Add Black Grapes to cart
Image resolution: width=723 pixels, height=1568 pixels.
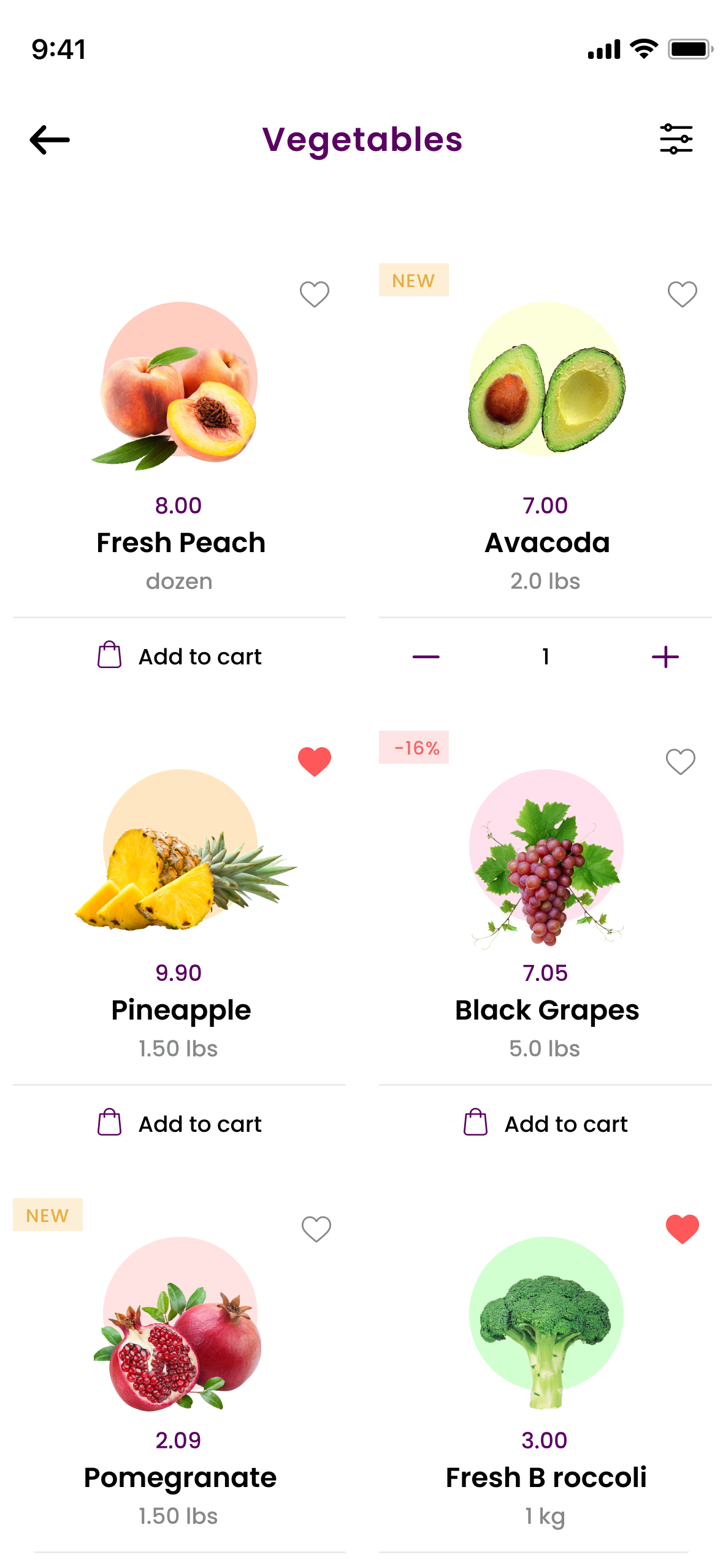coord(545,1124)
